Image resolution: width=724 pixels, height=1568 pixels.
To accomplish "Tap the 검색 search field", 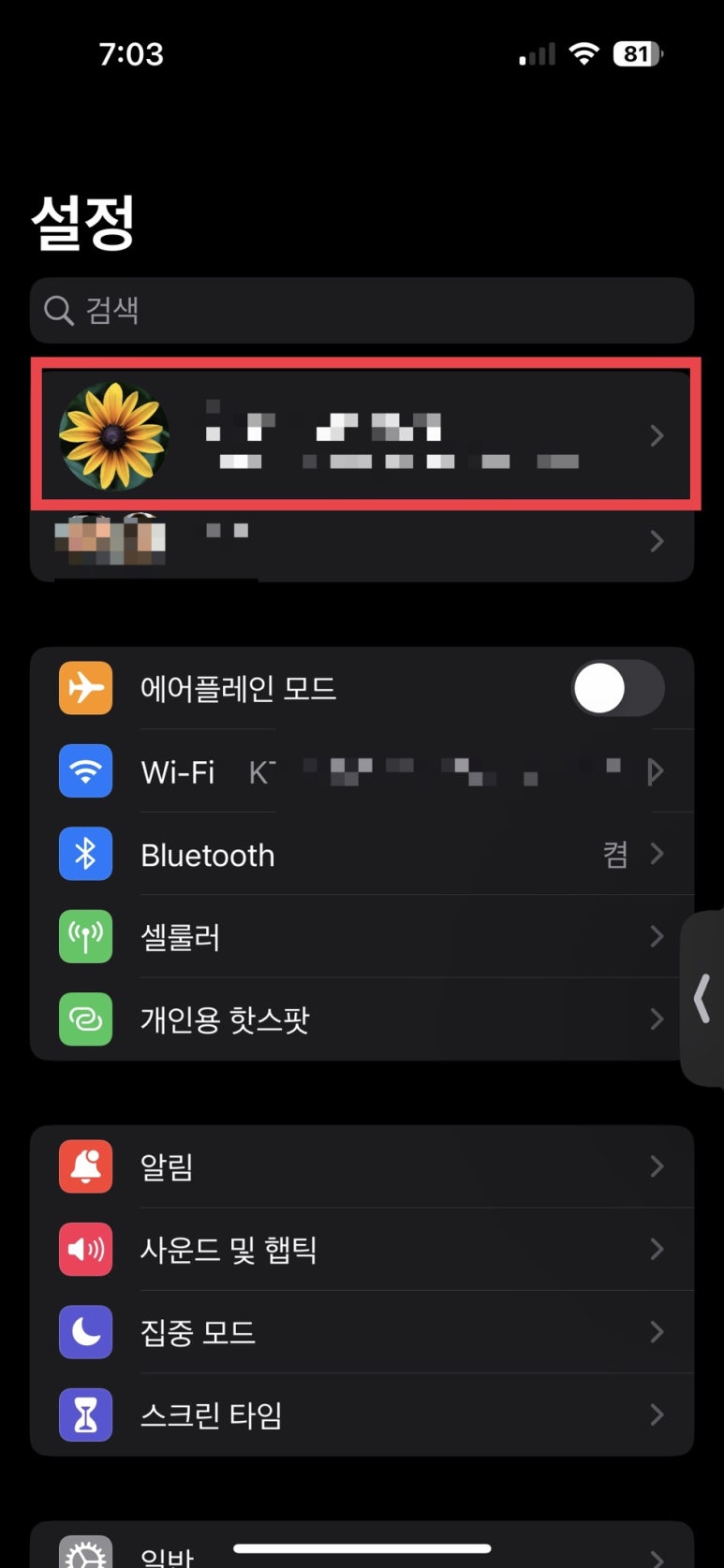I will click(x=362, y=310).
